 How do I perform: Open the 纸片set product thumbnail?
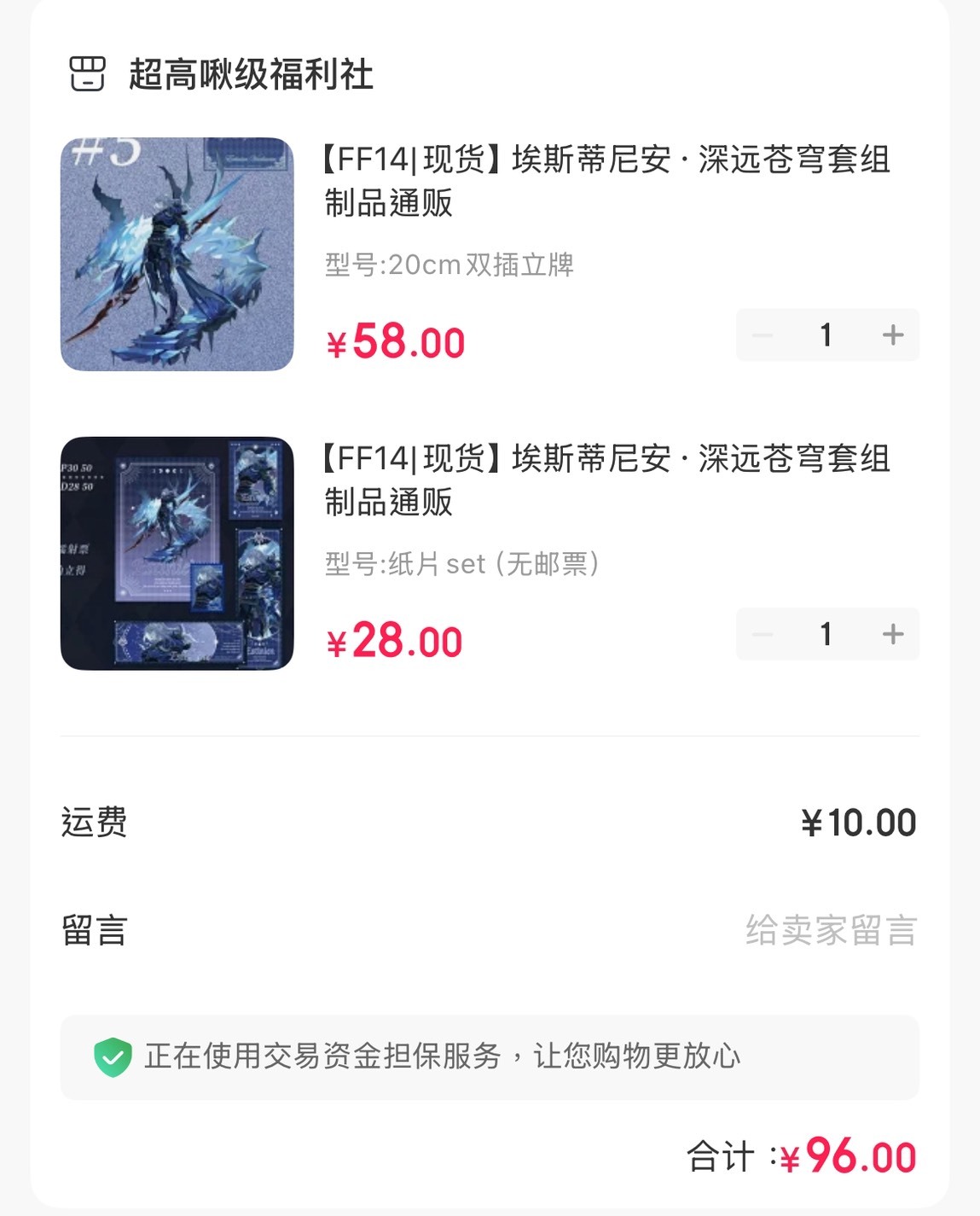(177, 554)
